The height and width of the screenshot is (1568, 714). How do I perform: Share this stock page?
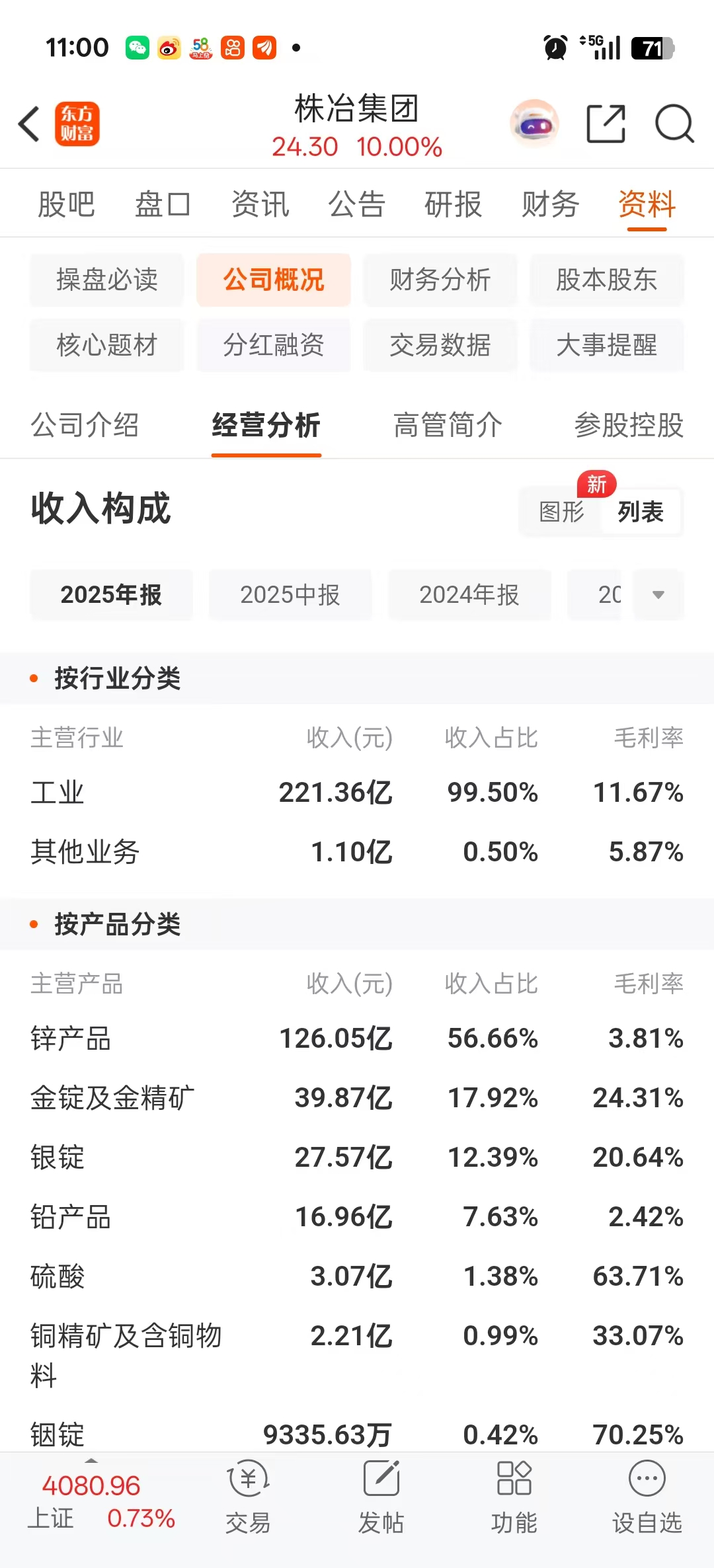pyautogui.click(x=606, y=124)
